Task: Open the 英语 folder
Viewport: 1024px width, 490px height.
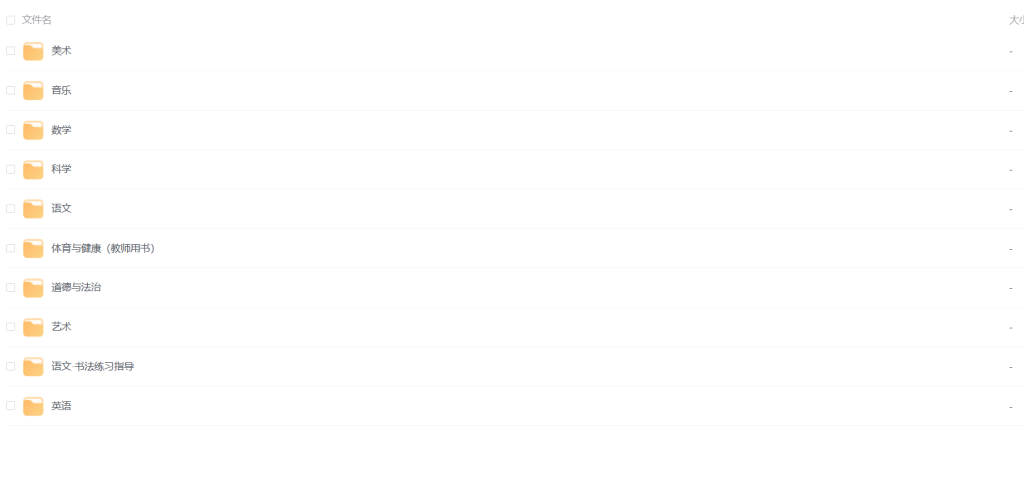Action: pos(61,406)
